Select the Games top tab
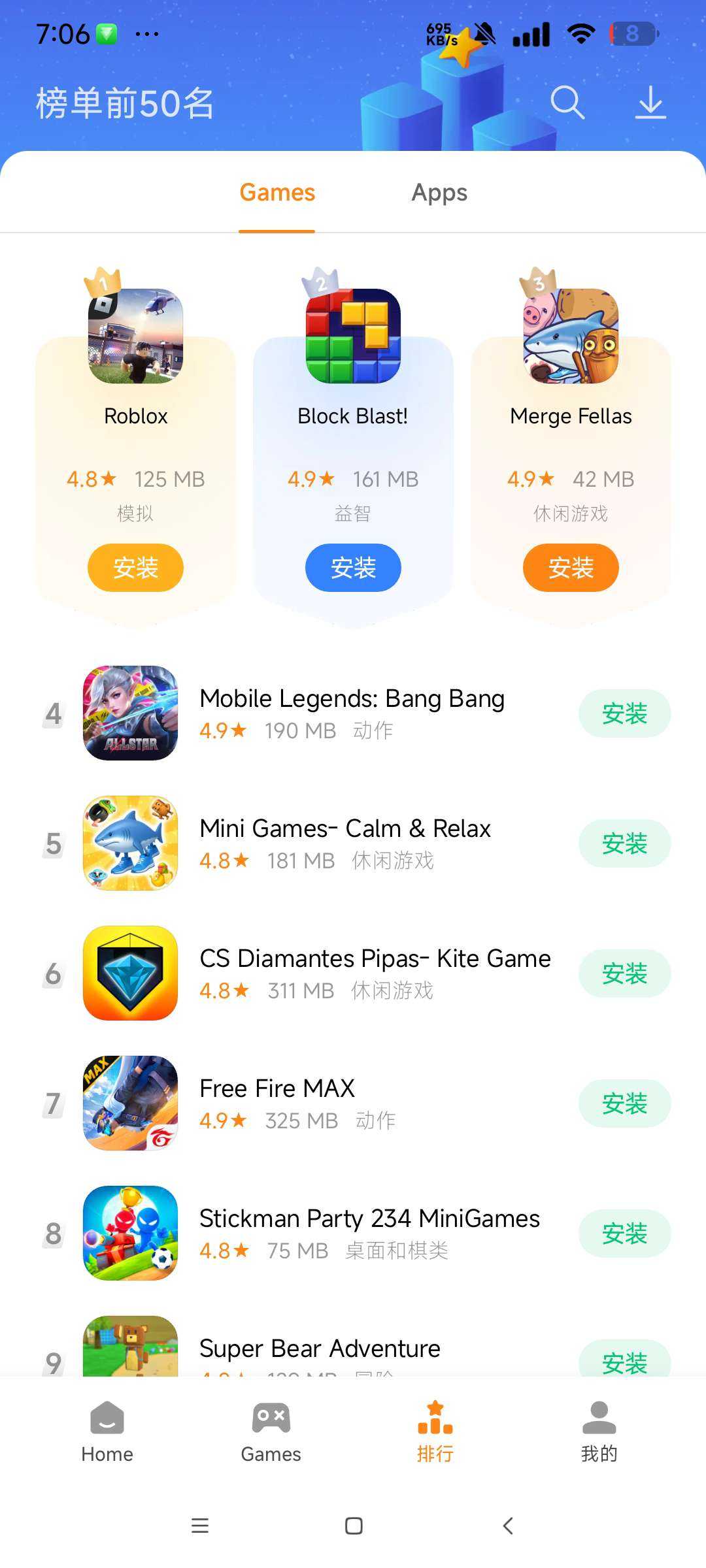 coord(277,193)
